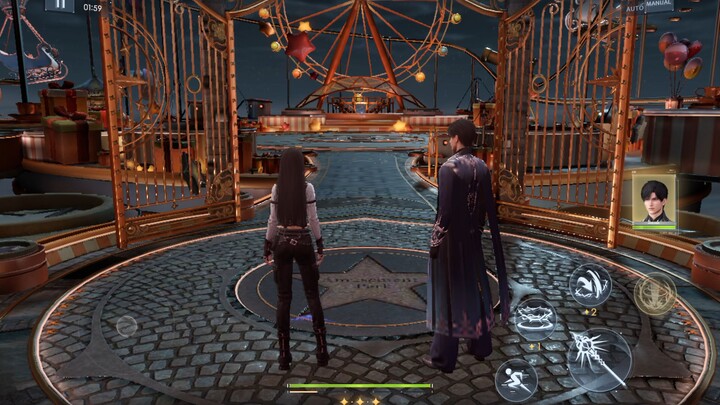Pause the battle
The width and height of the screenshot is (720, 405).
click(59, 5)
